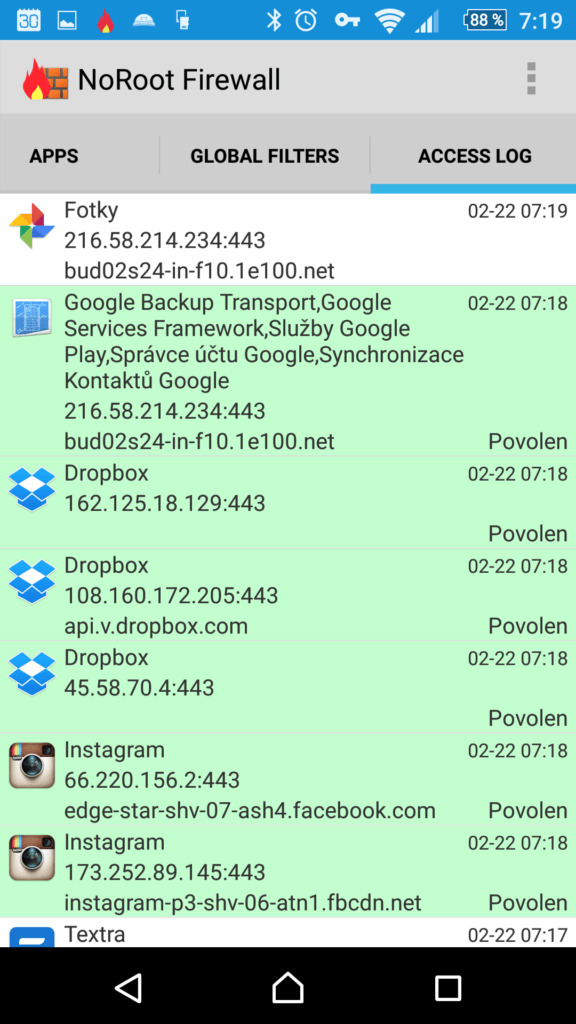Tap Dropbox entry 162.125.18.129:443
Screen dimensions: 576x1024
click(x=288, y=502)
